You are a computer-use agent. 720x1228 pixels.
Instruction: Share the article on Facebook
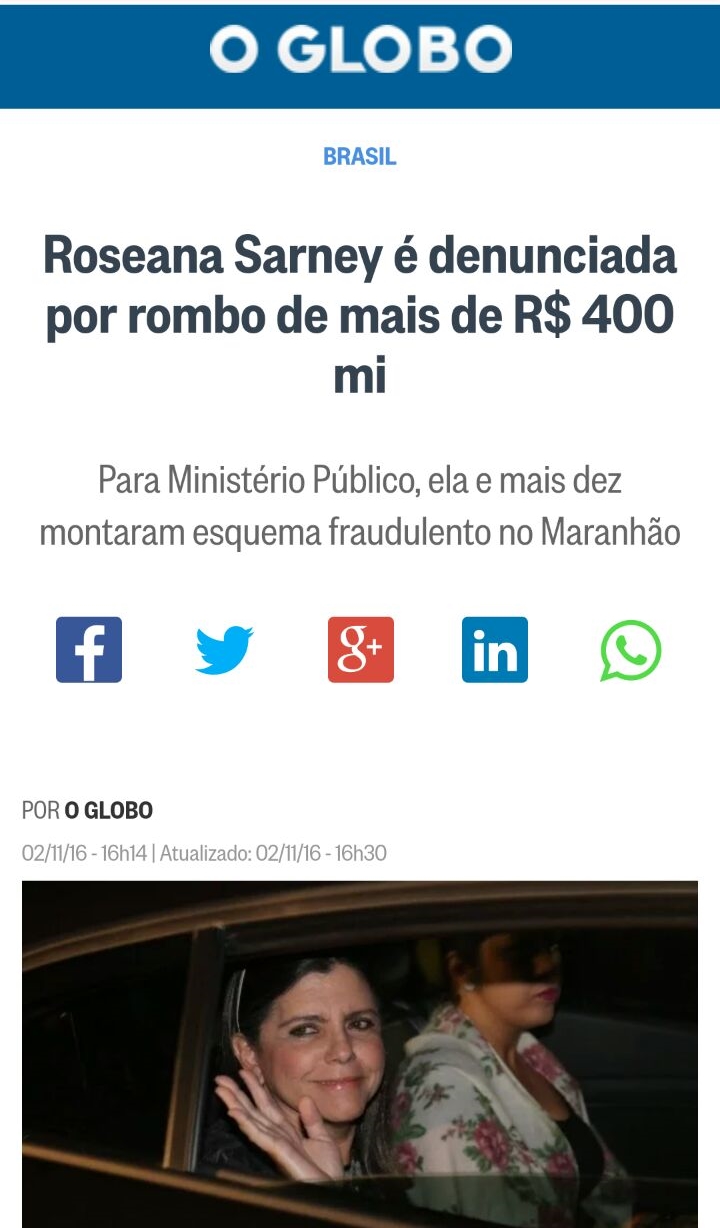pyautogui.click(x=89, y=650)
